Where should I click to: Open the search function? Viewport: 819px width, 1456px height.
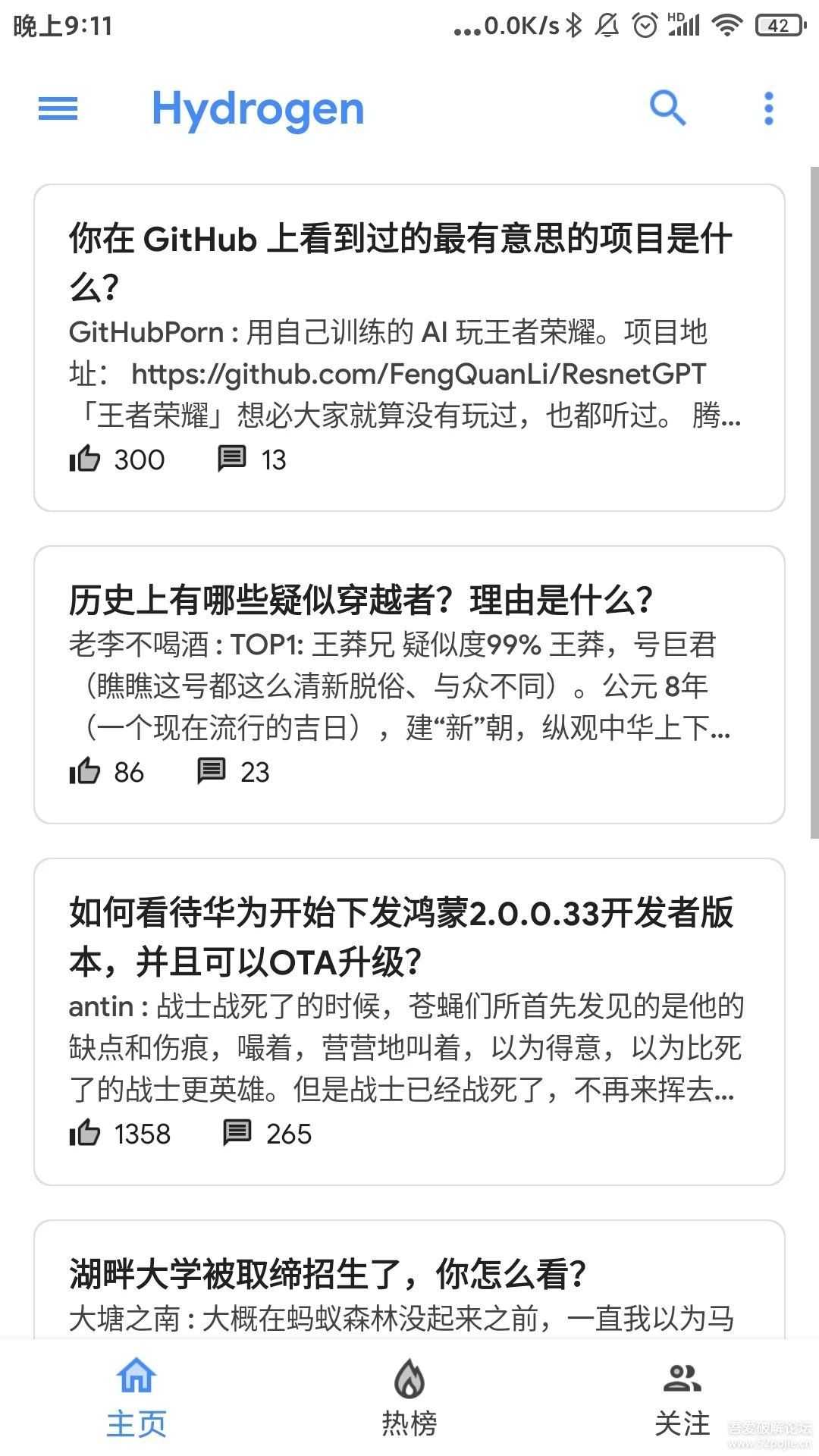click(x=669, y=108)
